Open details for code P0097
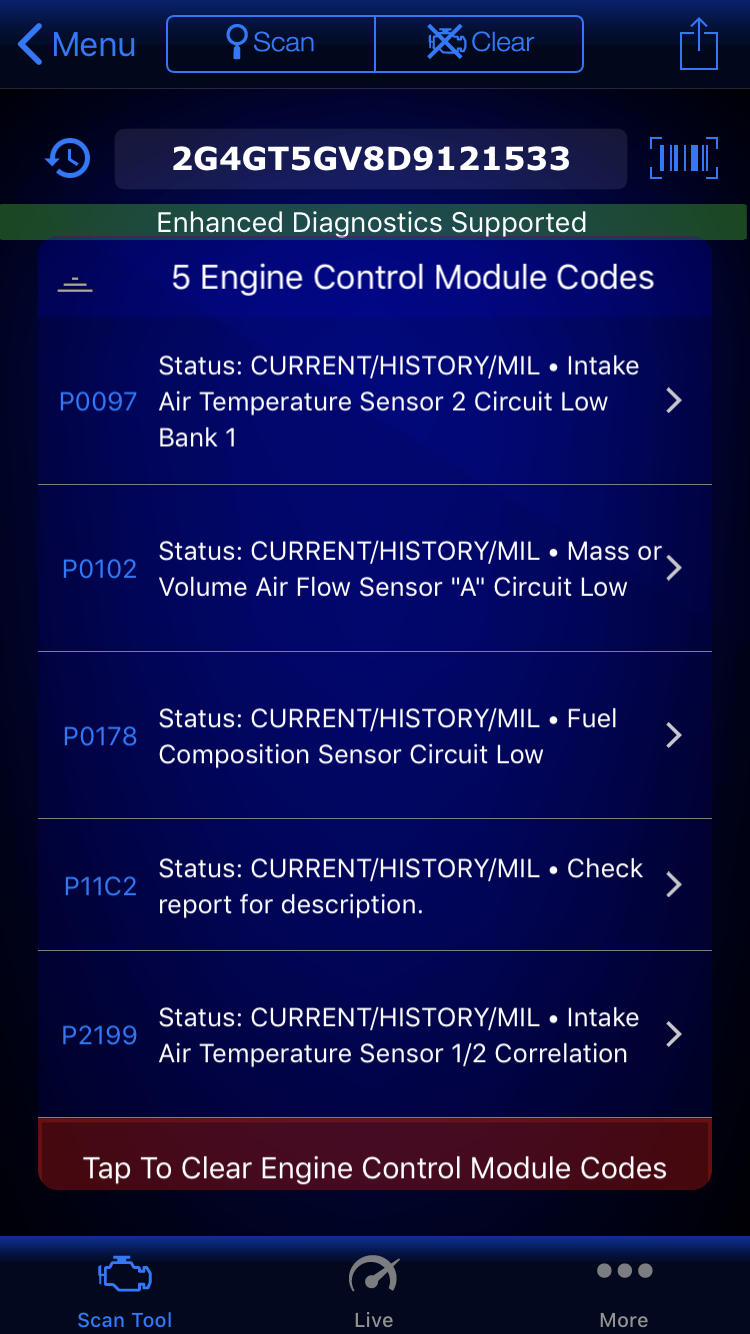The width and height of the screenshot is (750, 1334). tap(374, 402)
